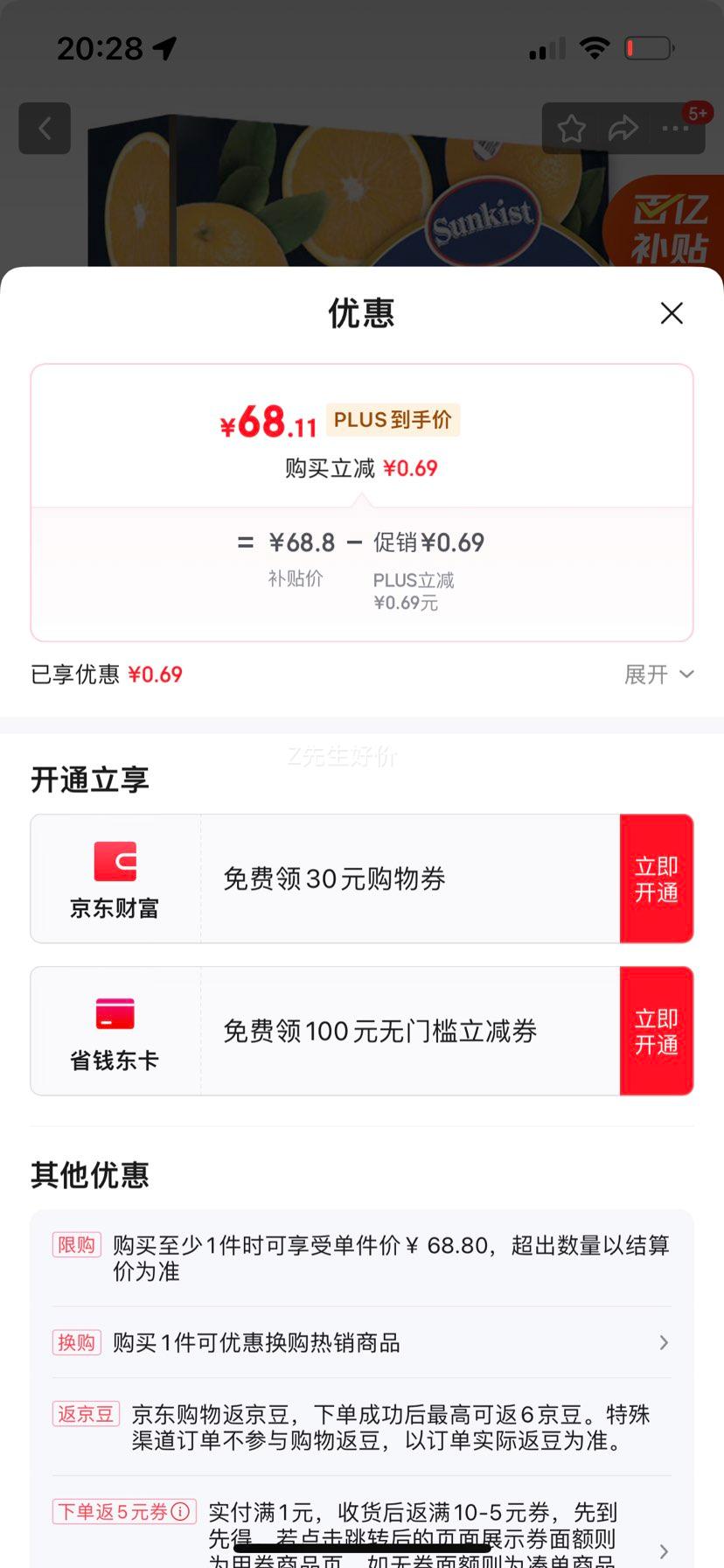Open the more options icon with 5+ badge
Viewport: 724px width, 1568px height.
pyautogui.click(x=675, y=128)
